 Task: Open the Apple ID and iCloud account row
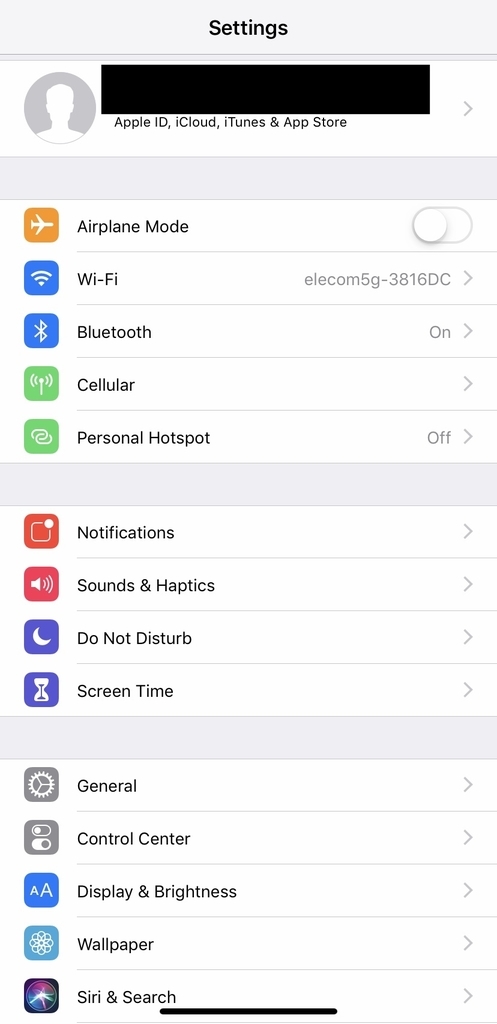[248, 108]
